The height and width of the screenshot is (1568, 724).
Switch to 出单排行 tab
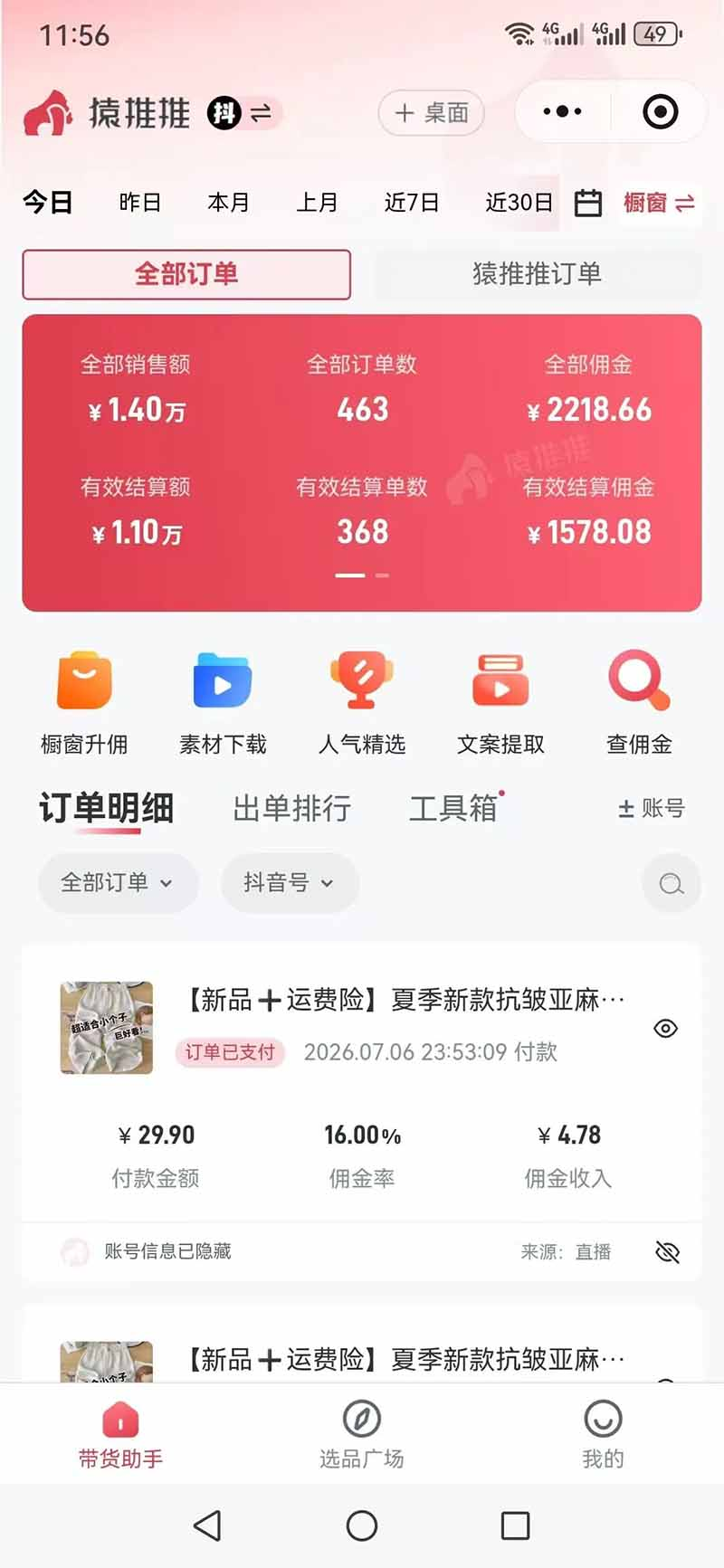click(x=292, y=808)
